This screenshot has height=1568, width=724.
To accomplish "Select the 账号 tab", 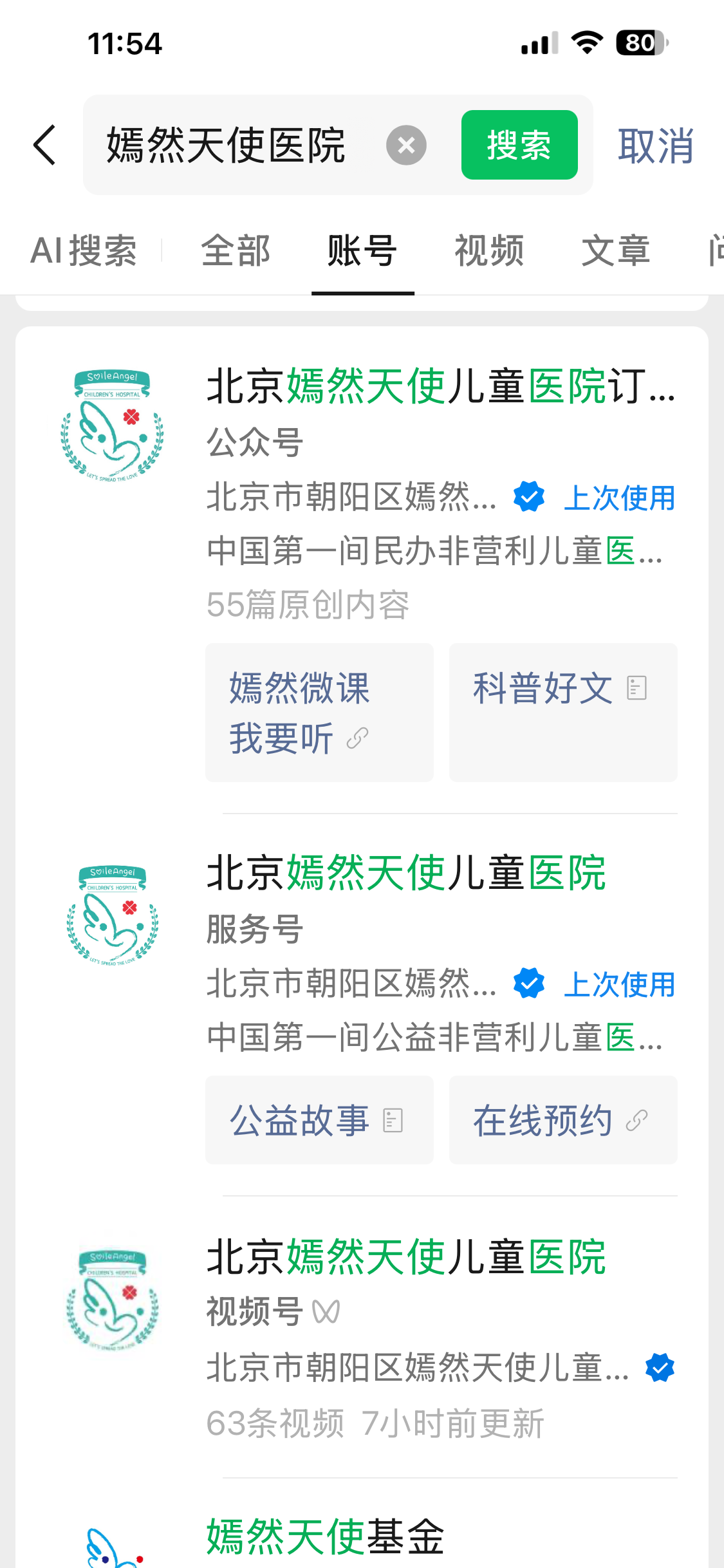I will (x=362, y=250).
